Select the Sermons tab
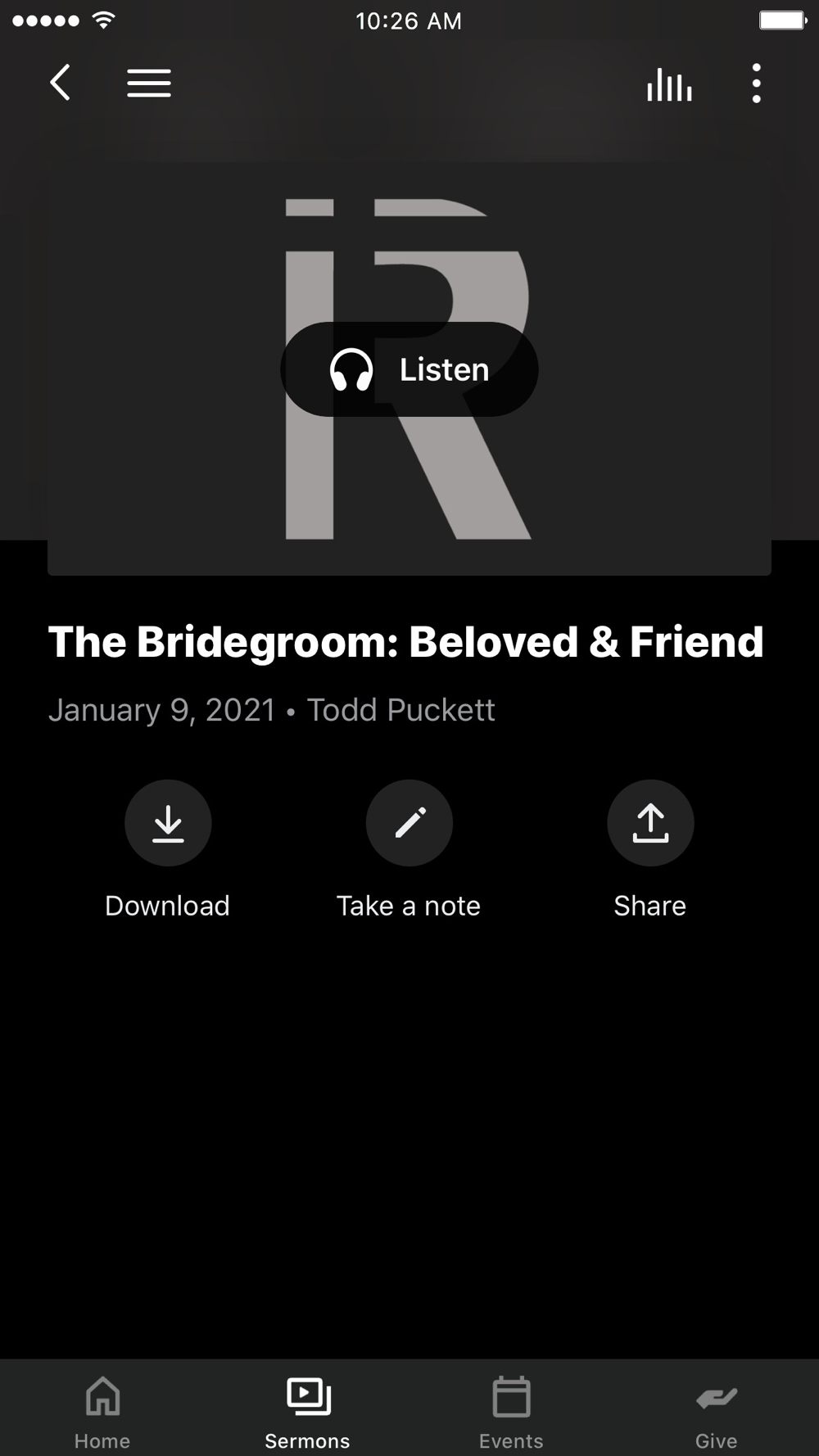This screenshot has width=819, height=1456. (307, 1411)
